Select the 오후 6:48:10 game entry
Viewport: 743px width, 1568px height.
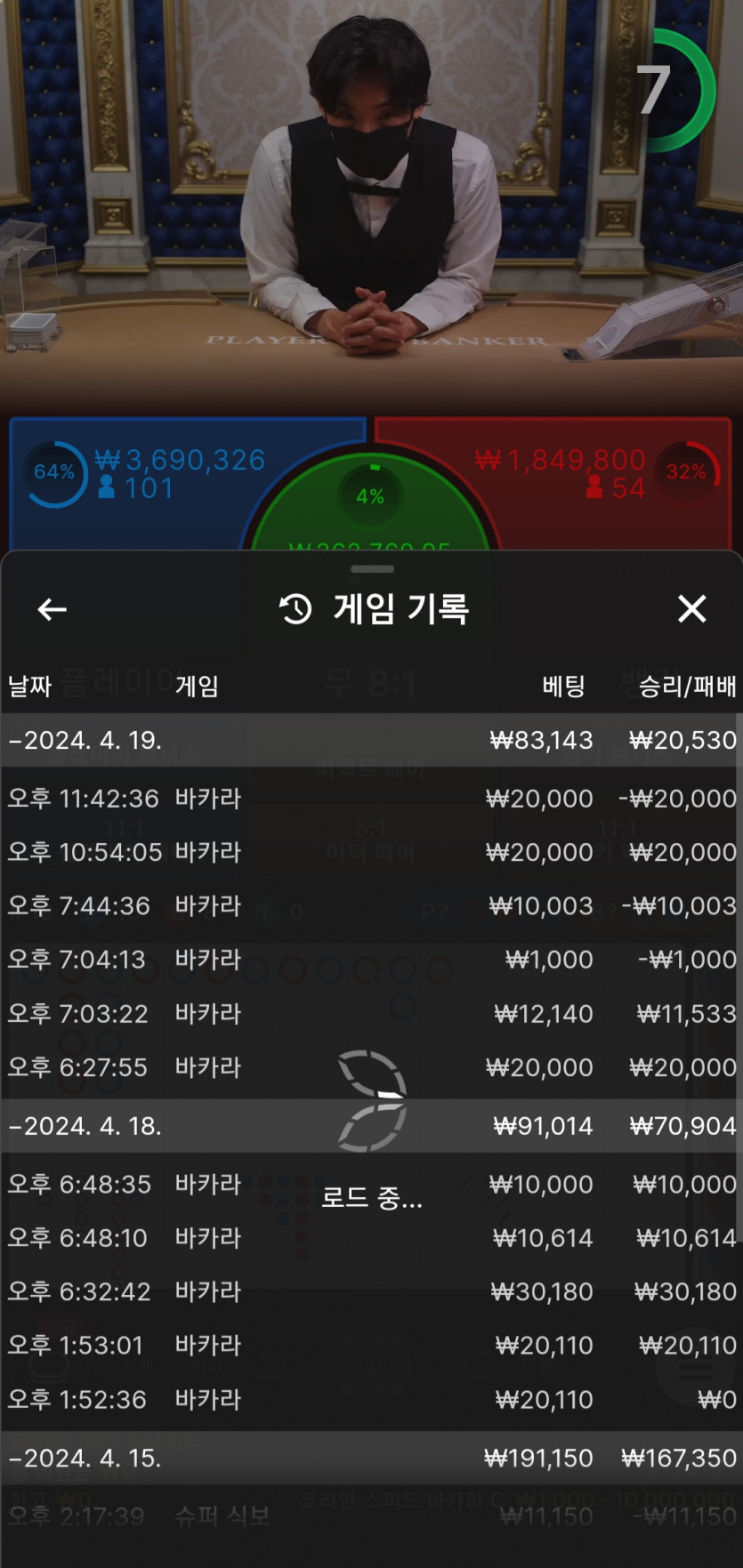pyautogui.click(x=371, y=1238)
